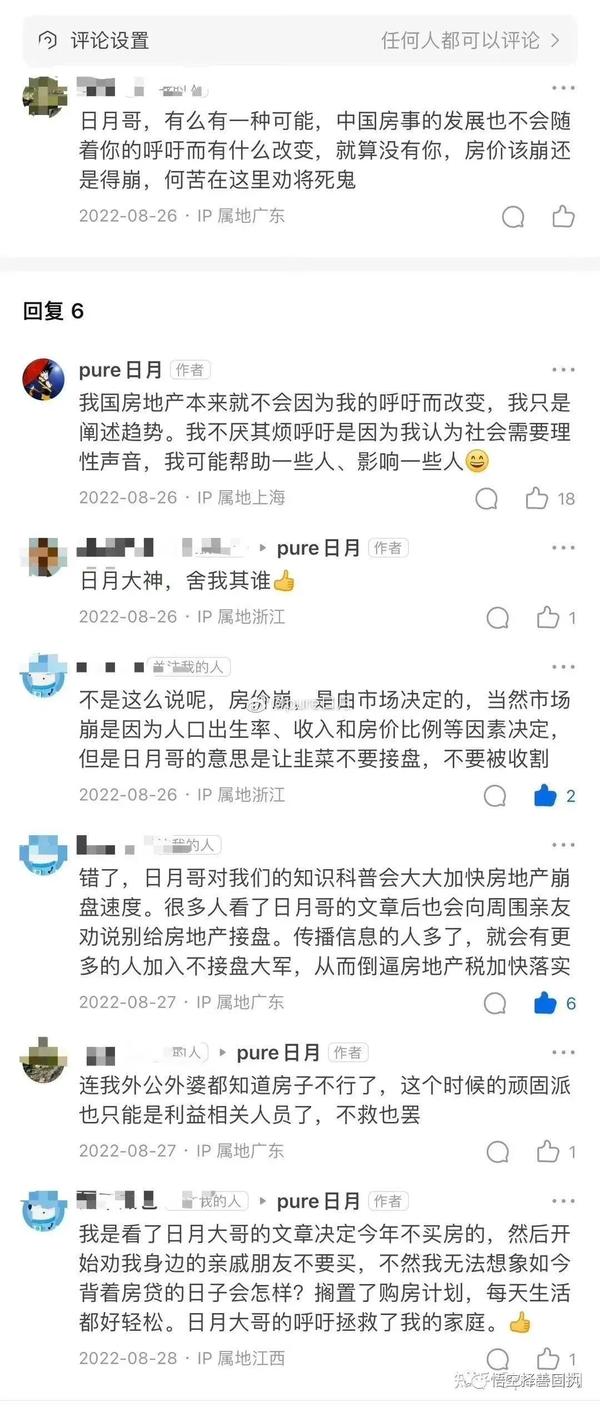The height and width of the screenshot is (1407, 600).
Task: Like the 我是看了日月大哥的文章 reply from 江西
Action: pyautogui.click(x=548, y=1359)
